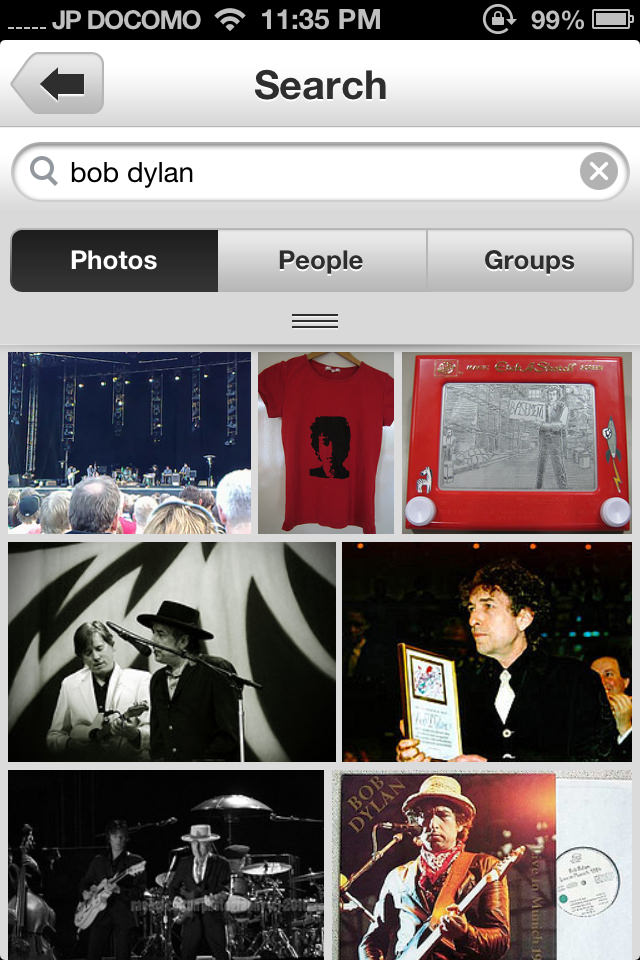The image size is (640, 960).
Task: View the red Etch A Sketch photo
Action: click(x=516, y=442)
